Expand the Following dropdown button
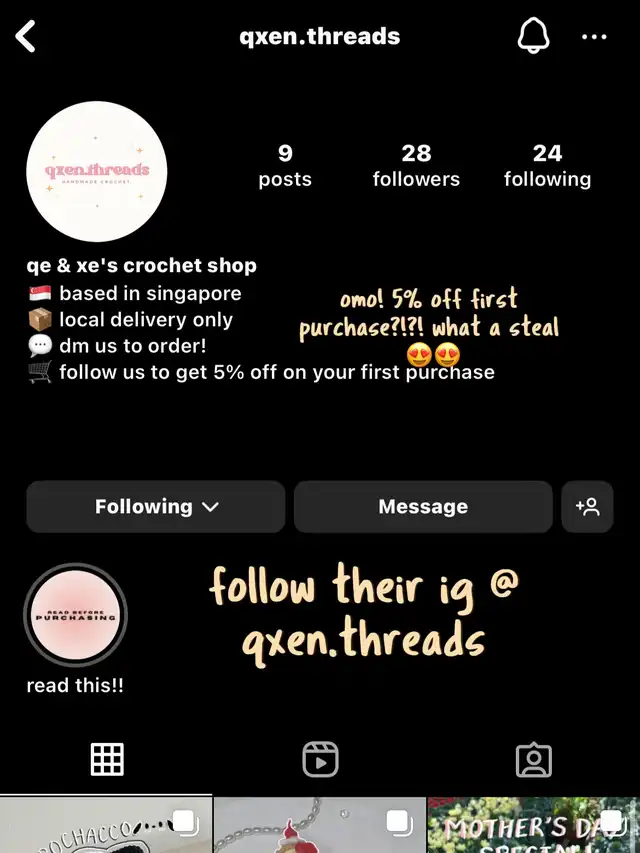 point(156,506)
